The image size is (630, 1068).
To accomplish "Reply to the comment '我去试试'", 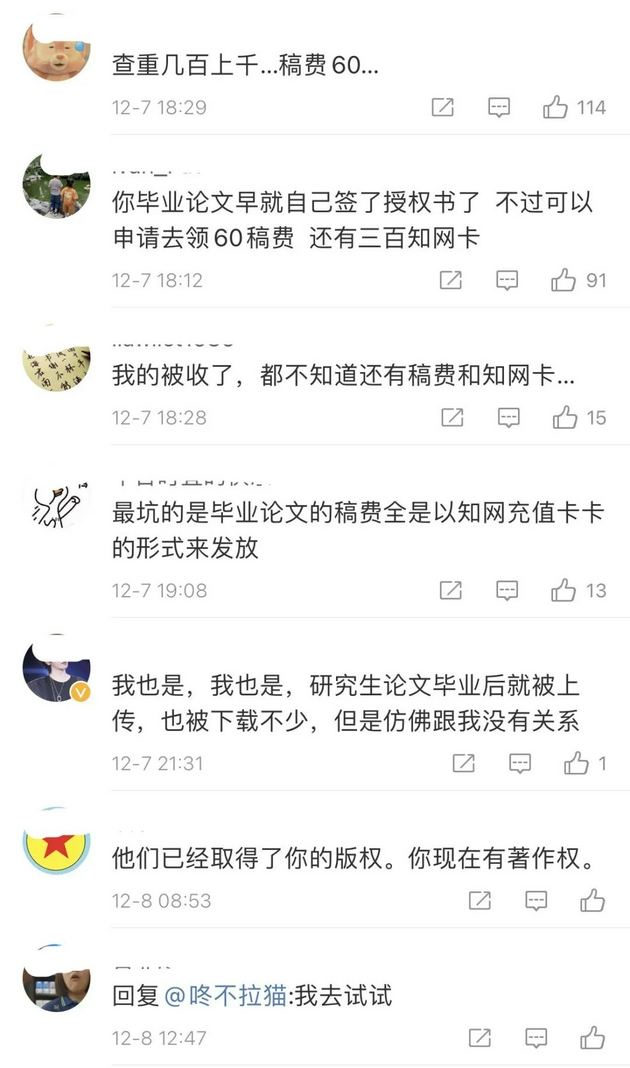I will click(x=536, y=1037).
